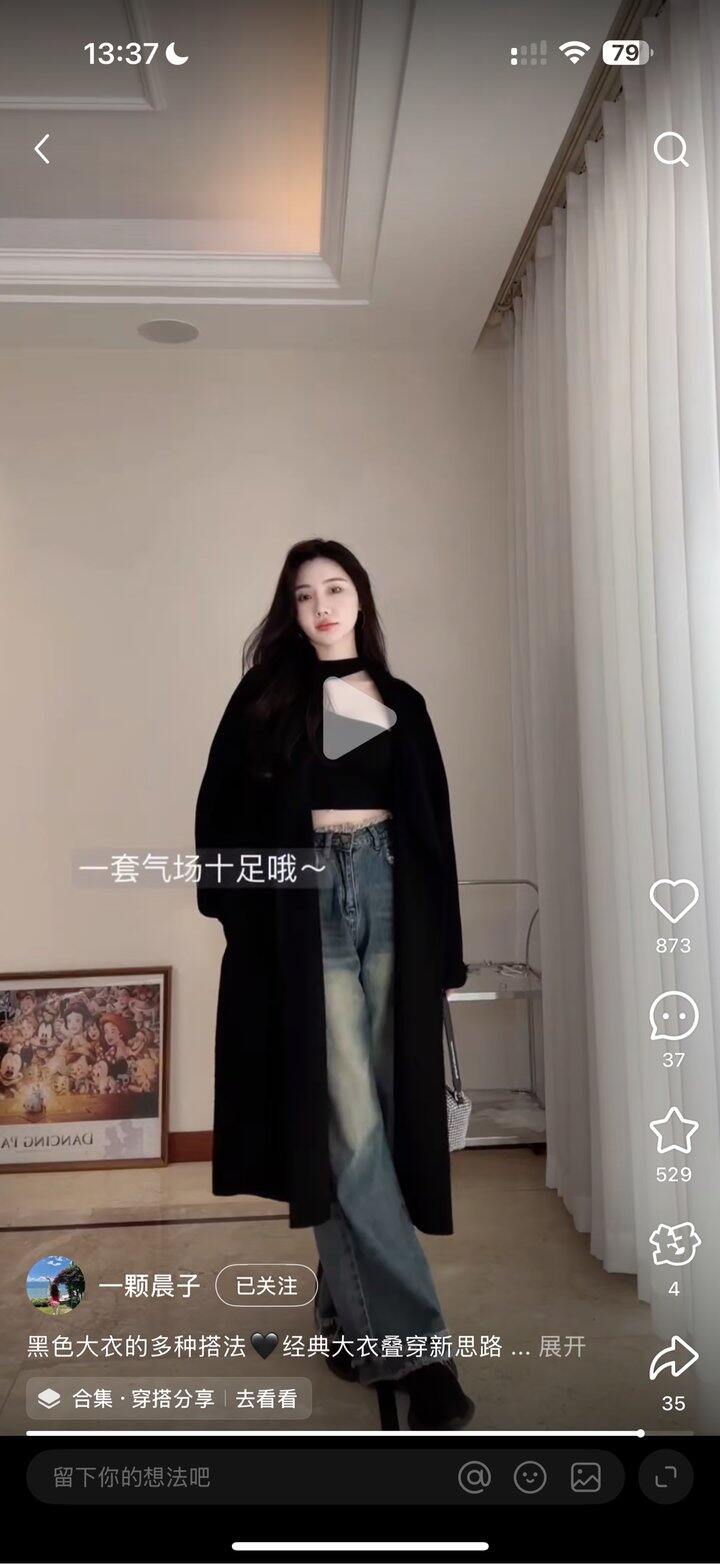The width and height of the screenshot is (720, 1564).
Task: Attach a picture to the comment
Action: pyautogui.click(x=586, y=1477)
